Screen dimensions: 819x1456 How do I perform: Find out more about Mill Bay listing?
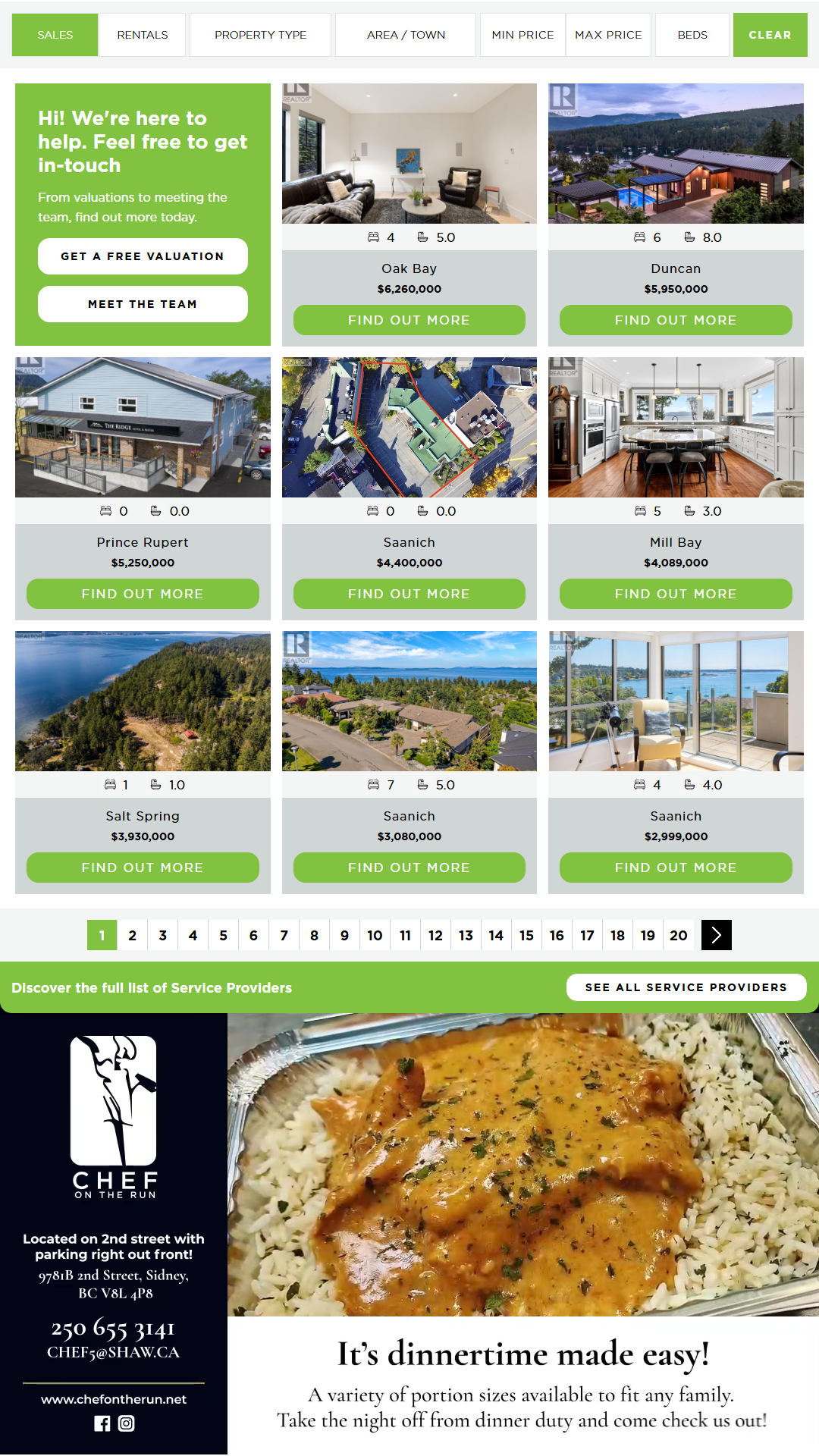click(x=676, y=594)
